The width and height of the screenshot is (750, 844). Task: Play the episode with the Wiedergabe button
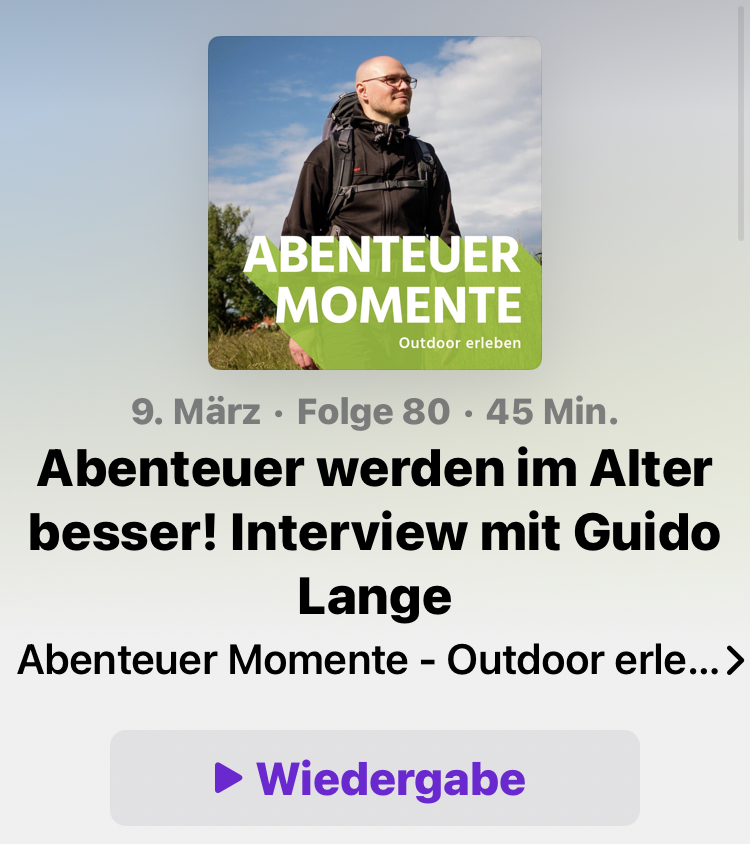click(374, 778)
